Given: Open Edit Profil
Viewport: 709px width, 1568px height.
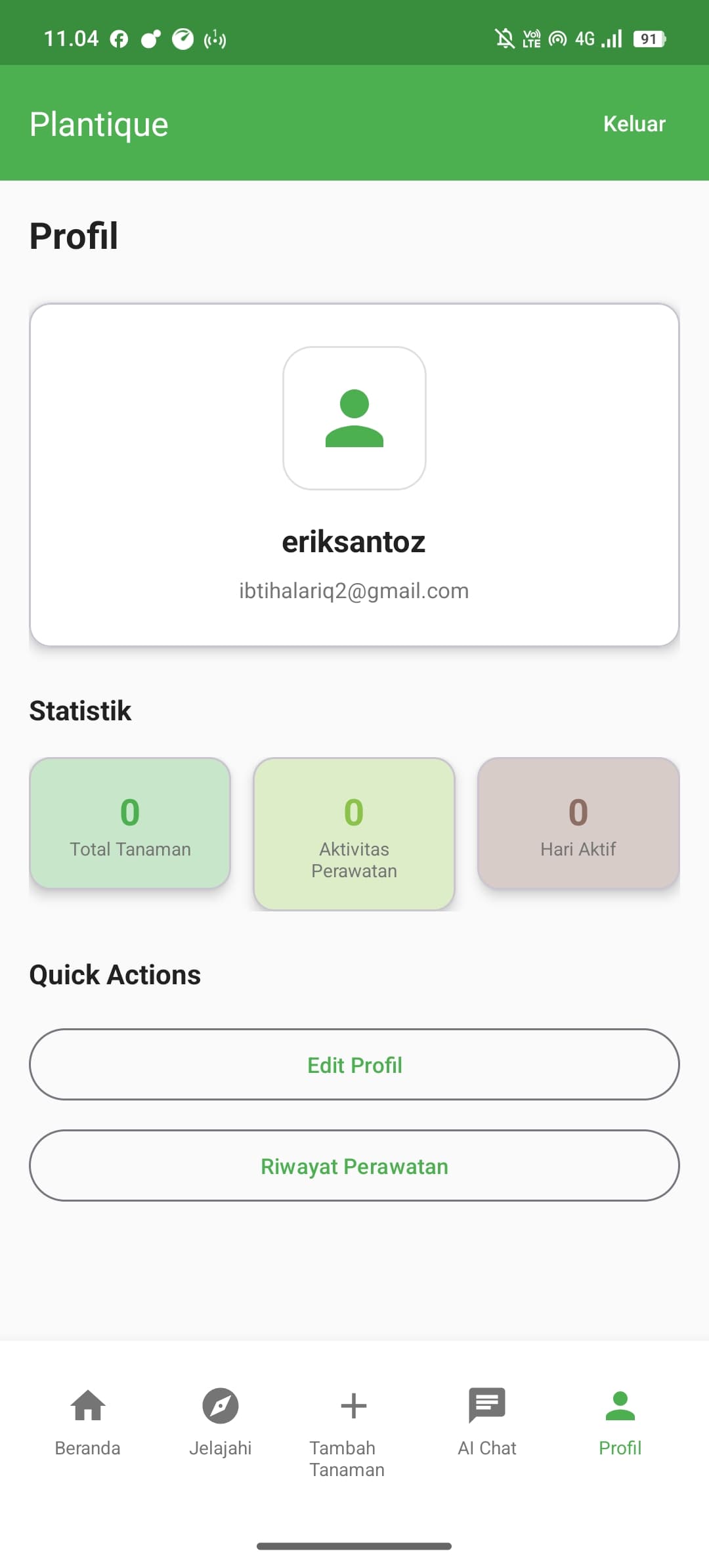Looking at the screenshot, I should pyautogui.click(x=354, y=1064).
